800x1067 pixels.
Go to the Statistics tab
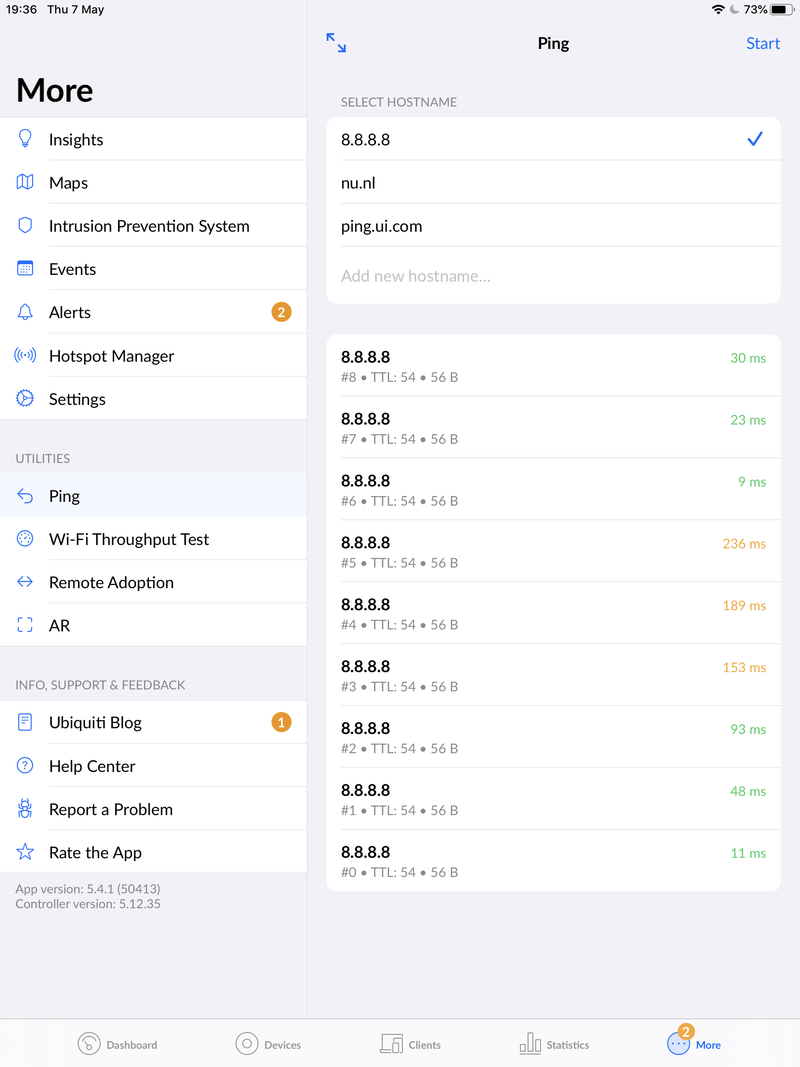pos(554,1044)
